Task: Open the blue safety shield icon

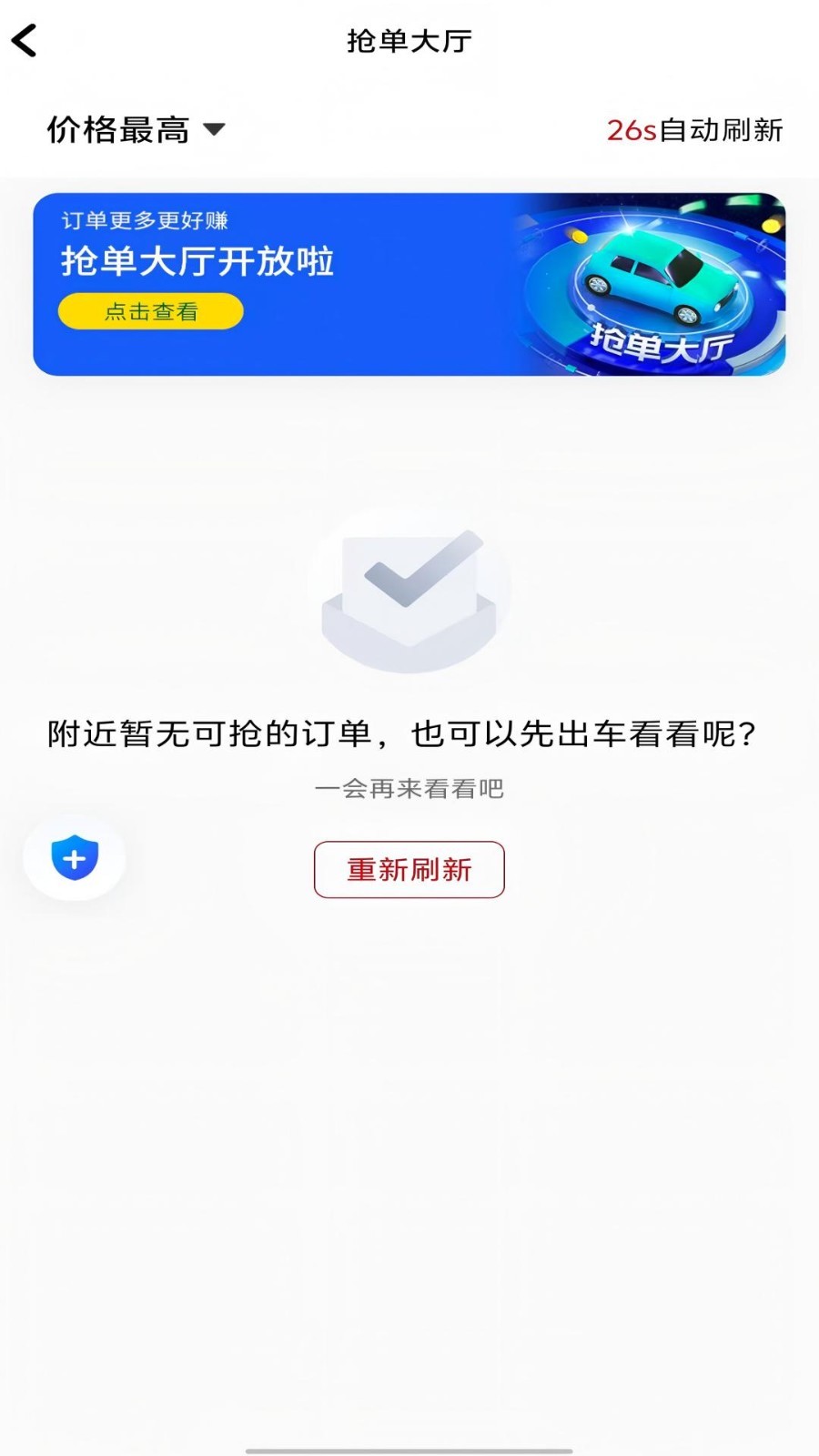Action: (x=75, y=858)
